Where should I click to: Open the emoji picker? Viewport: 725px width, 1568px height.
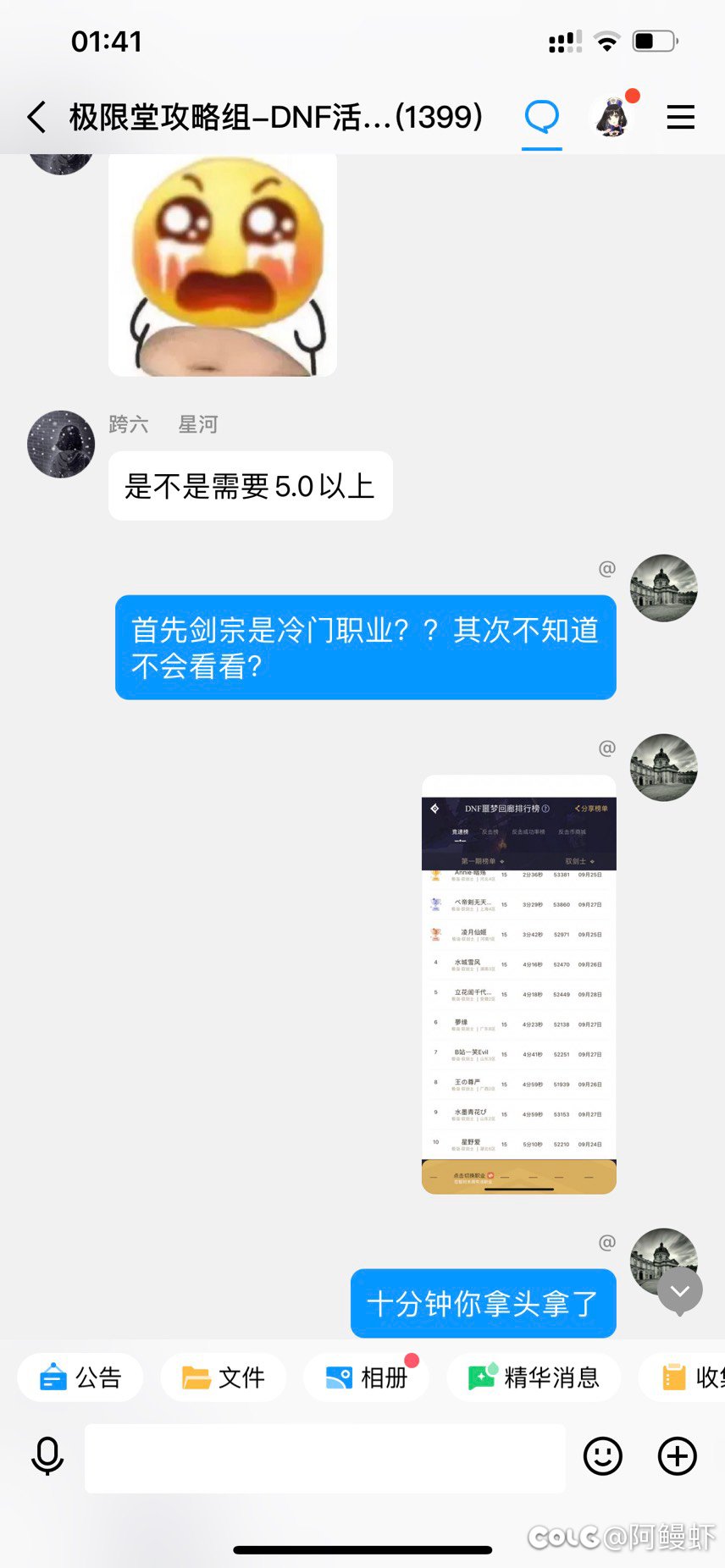coord(603,1456)
